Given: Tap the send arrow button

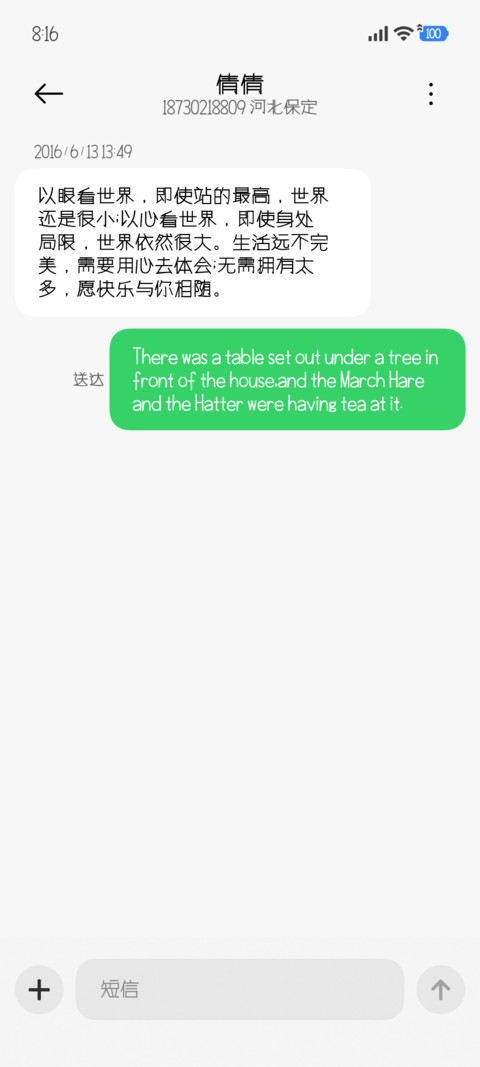Looking at the screenshot, I should click(441, 989).
